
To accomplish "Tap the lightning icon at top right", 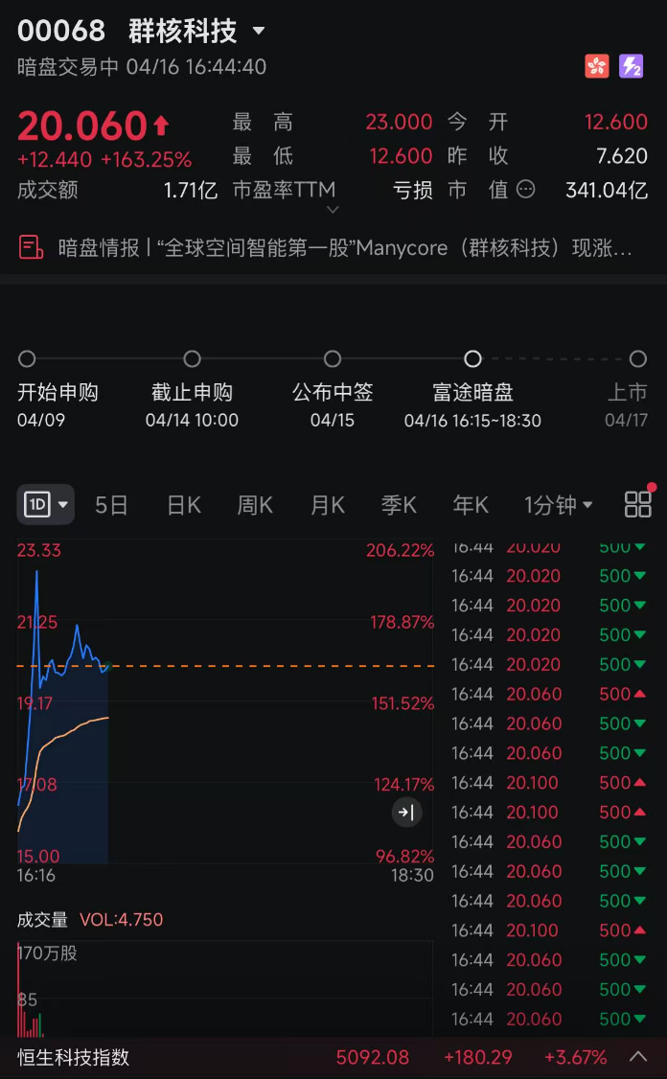I will point(631,66).
